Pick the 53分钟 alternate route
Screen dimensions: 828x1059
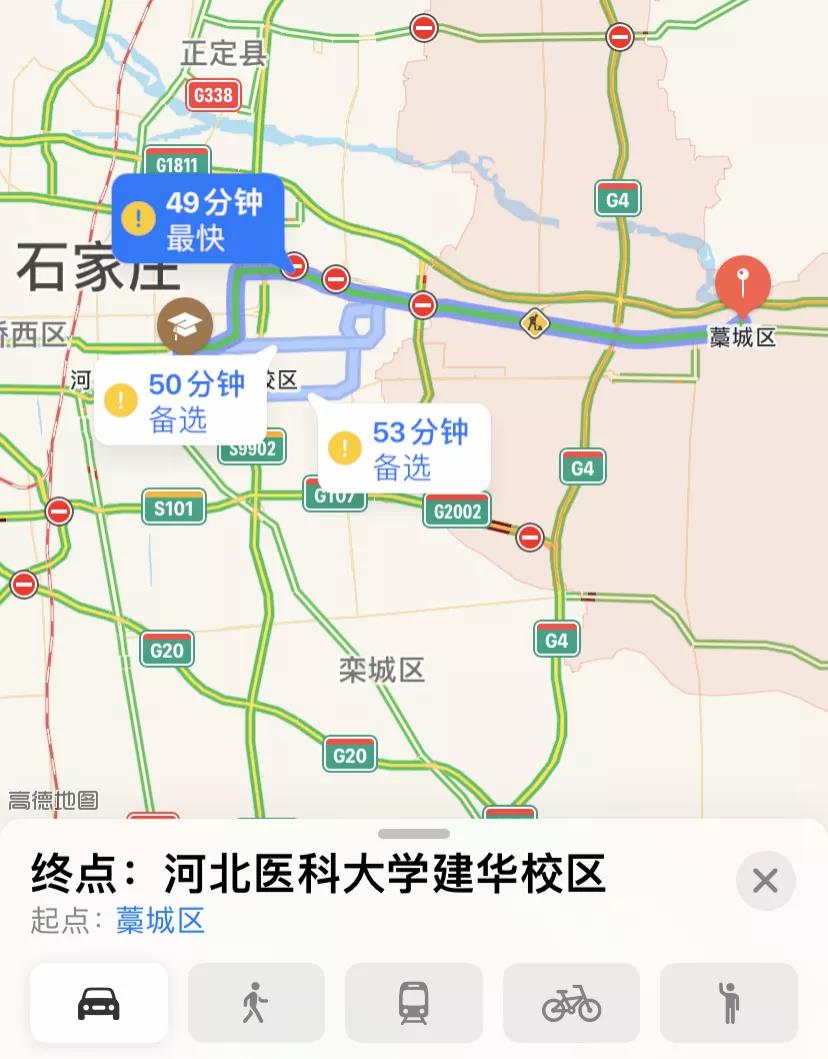(x=404, y=449)
